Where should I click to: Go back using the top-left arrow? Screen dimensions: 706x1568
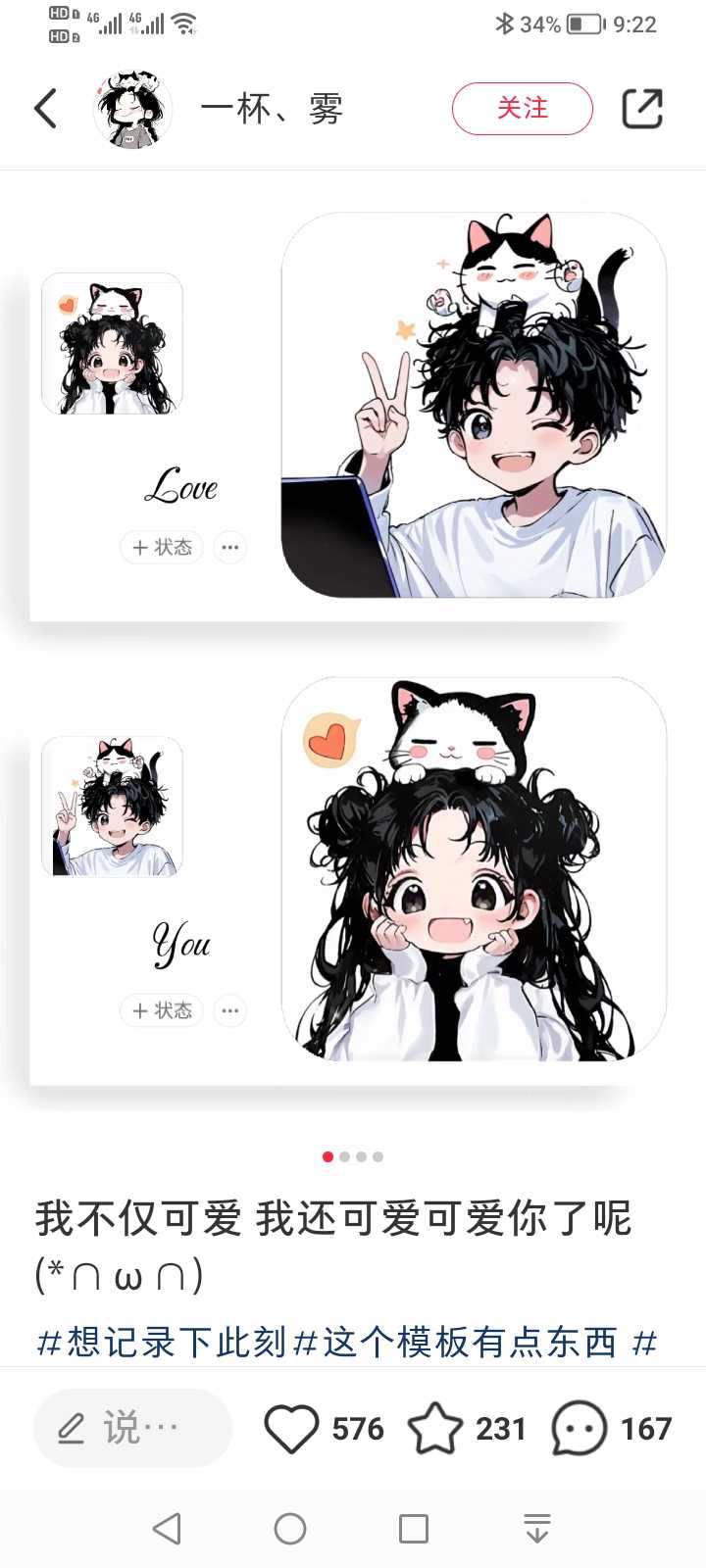click(x=46, y=108)
